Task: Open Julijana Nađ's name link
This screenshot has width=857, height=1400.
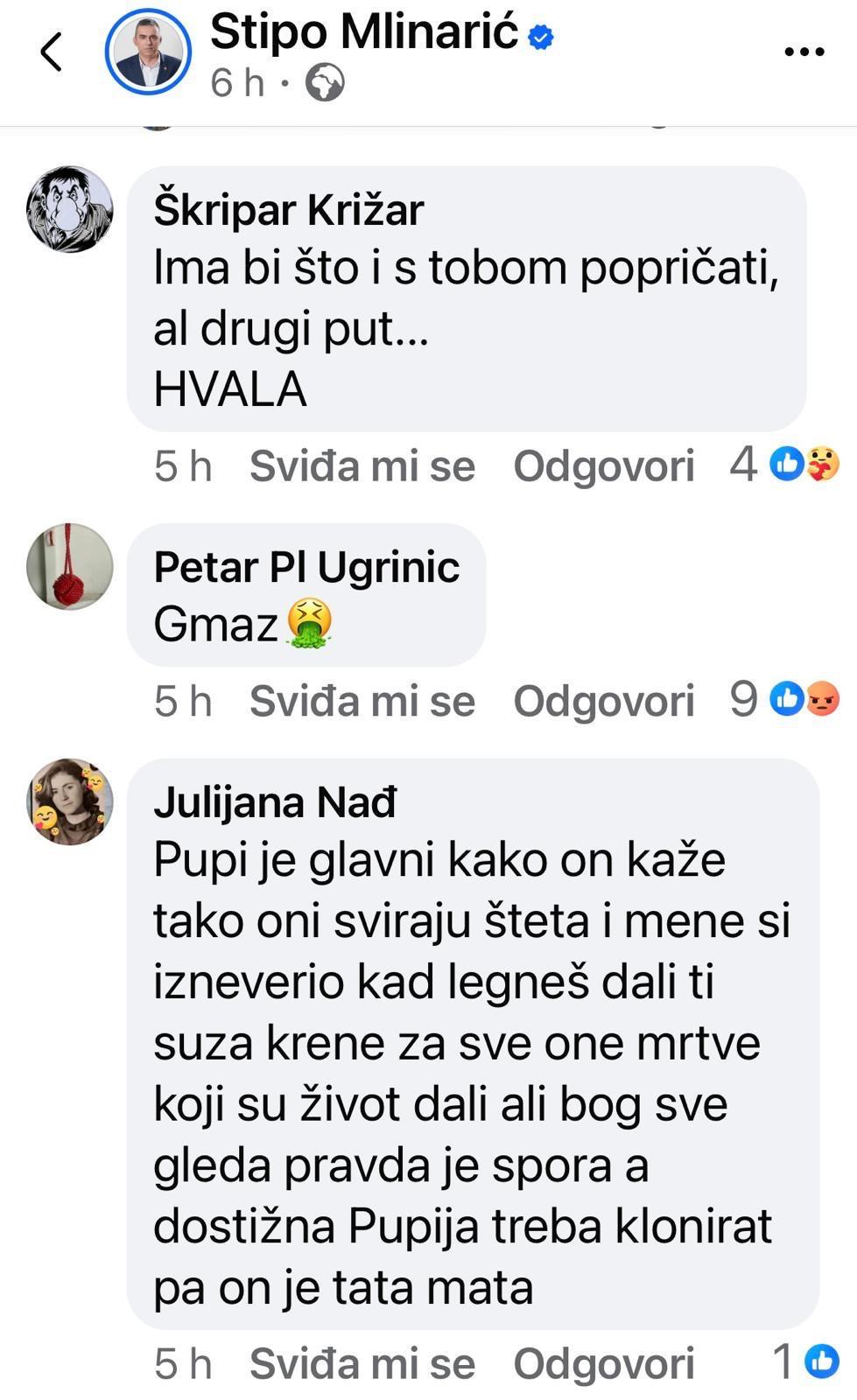Action: pyautogui.click(x=275, y=801)
